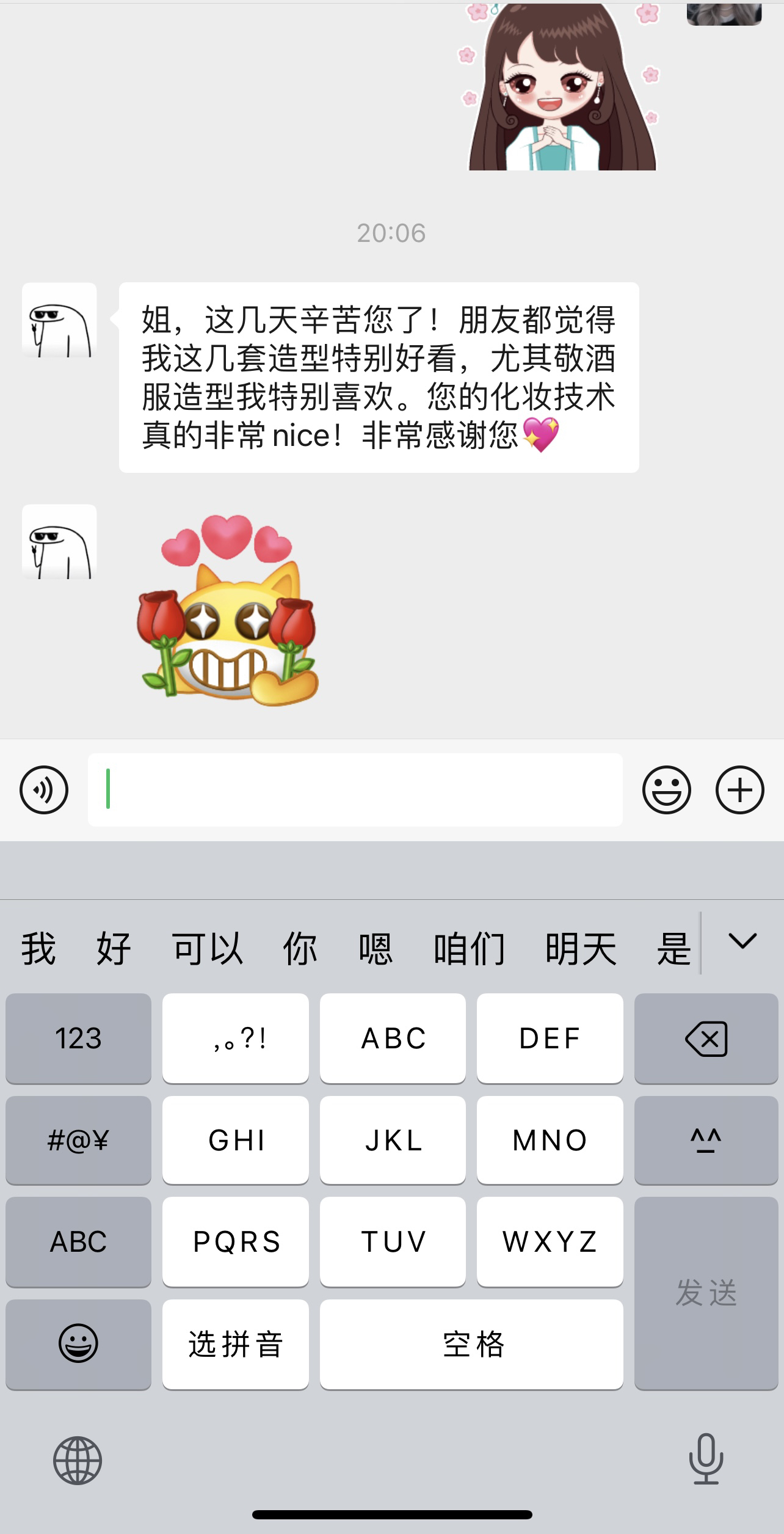Switch keyboard to 123 numbers
Screen dimensions: 784x1534
point(78,1038)
